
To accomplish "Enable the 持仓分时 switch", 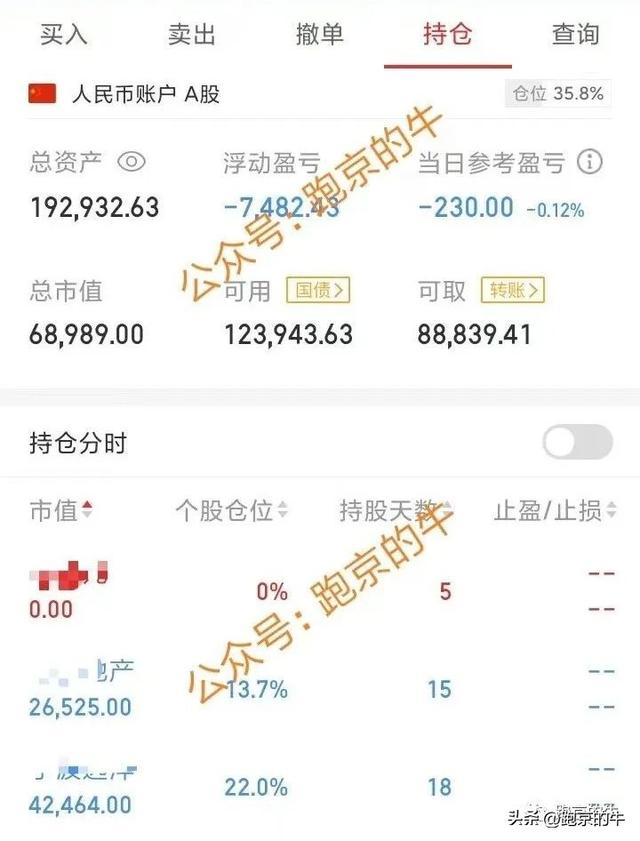I will pyautogui.click(x=577, y=442).
